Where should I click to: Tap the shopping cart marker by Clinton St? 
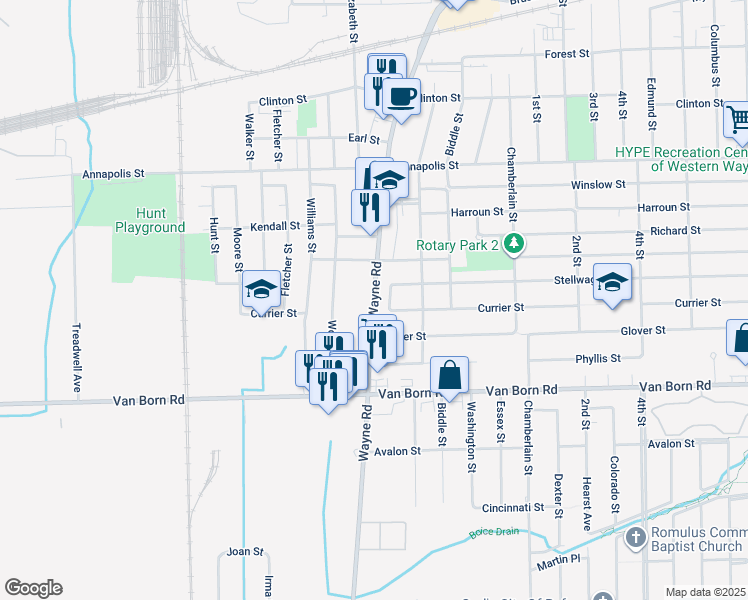[x=739, y=120]
